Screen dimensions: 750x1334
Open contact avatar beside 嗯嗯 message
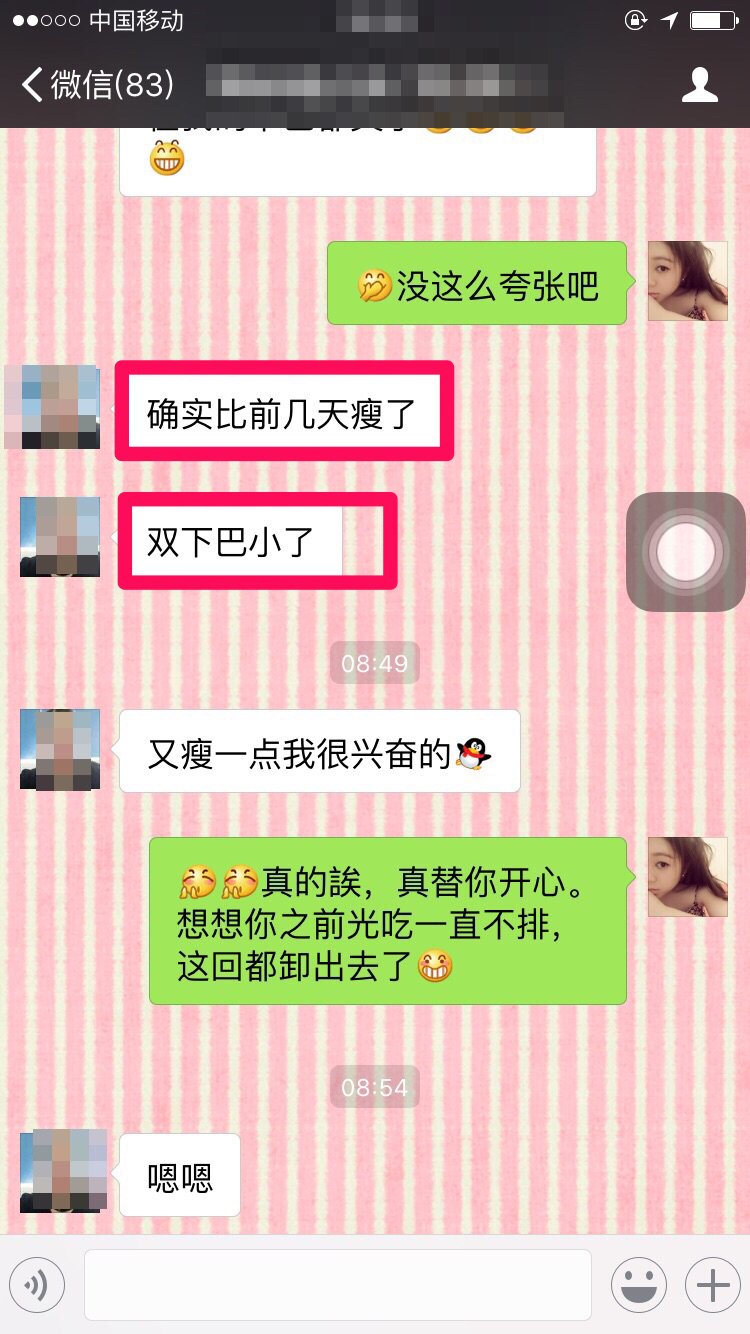point(60,1172)
